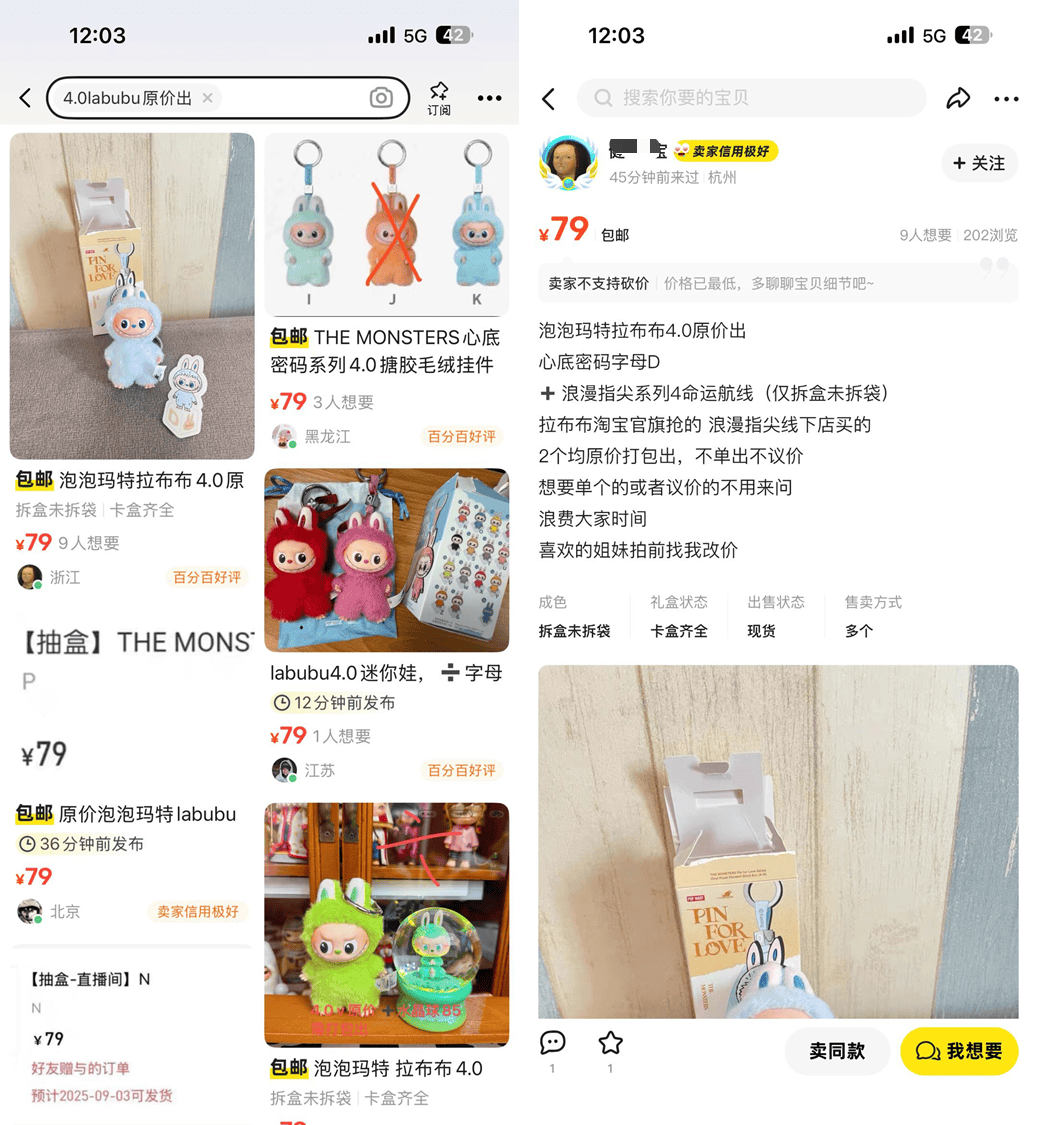The height and width of the screenshot is (1125, 1038).
Task: Open the more options menu on search page
Action: click(489, 97)
